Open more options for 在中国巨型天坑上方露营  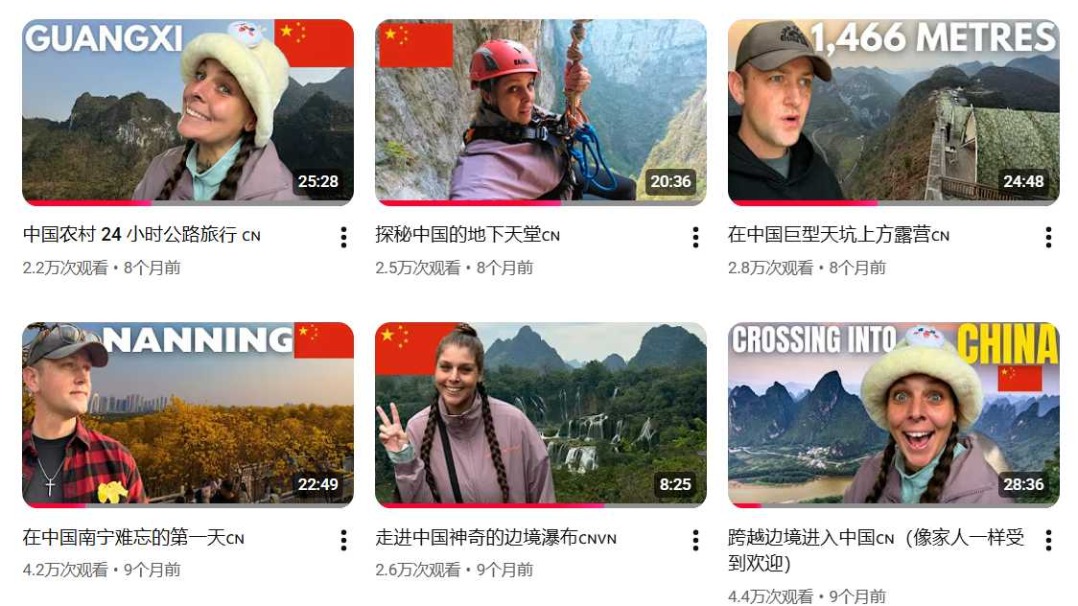click(x=1048, y=237)
